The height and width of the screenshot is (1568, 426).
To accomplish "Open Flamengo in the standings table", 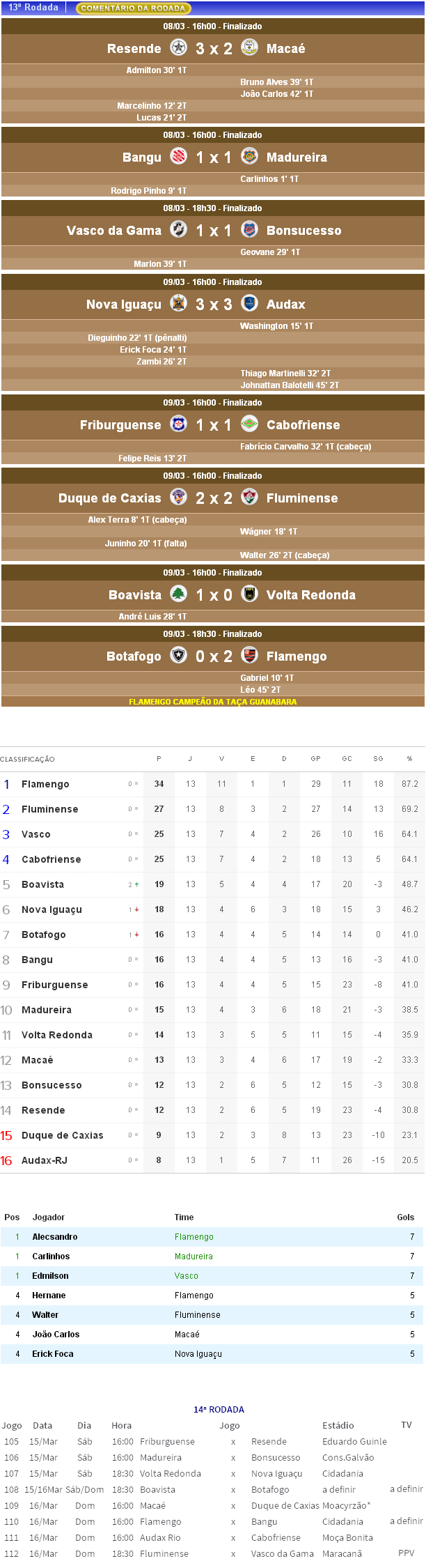I will point(45,784).
